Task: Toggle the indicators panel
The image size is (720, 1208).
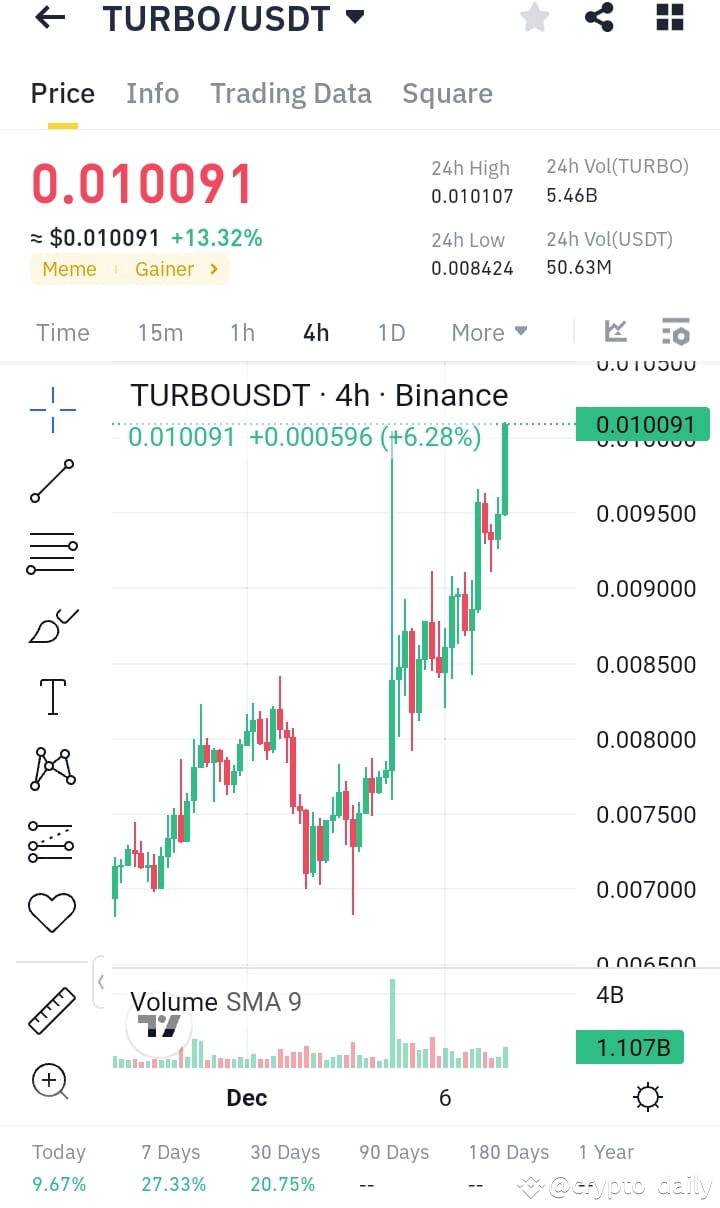Action: 675,331
